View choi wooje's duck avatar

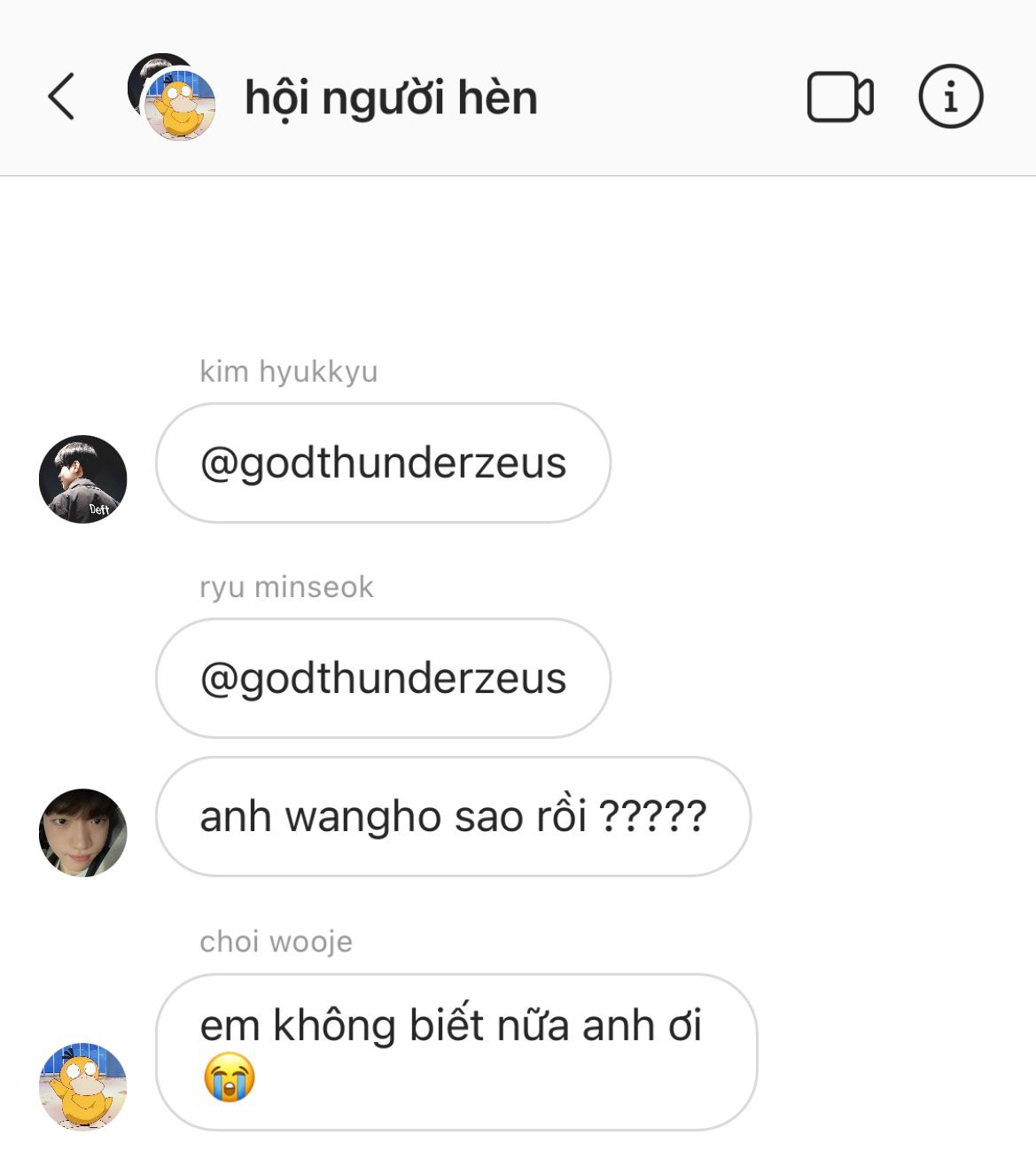(83, 1086)
